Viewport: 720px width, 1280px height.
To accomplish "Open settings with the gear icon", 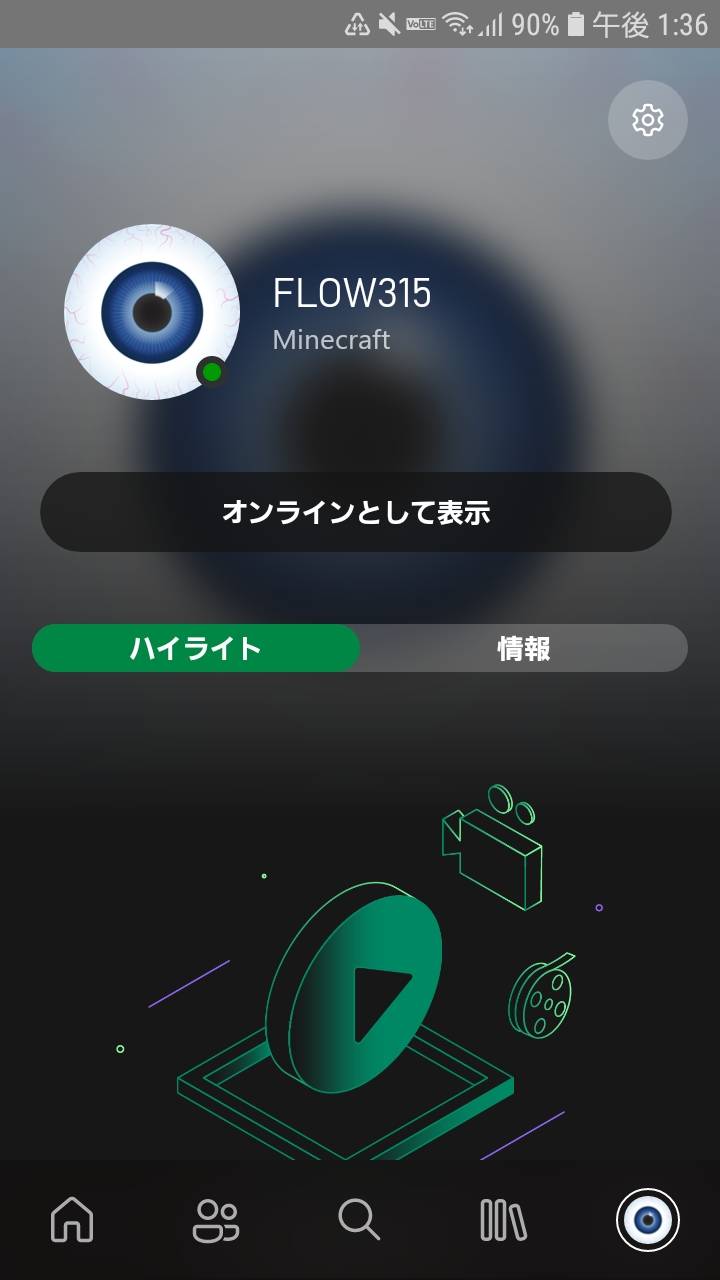I will coord(648,120).
